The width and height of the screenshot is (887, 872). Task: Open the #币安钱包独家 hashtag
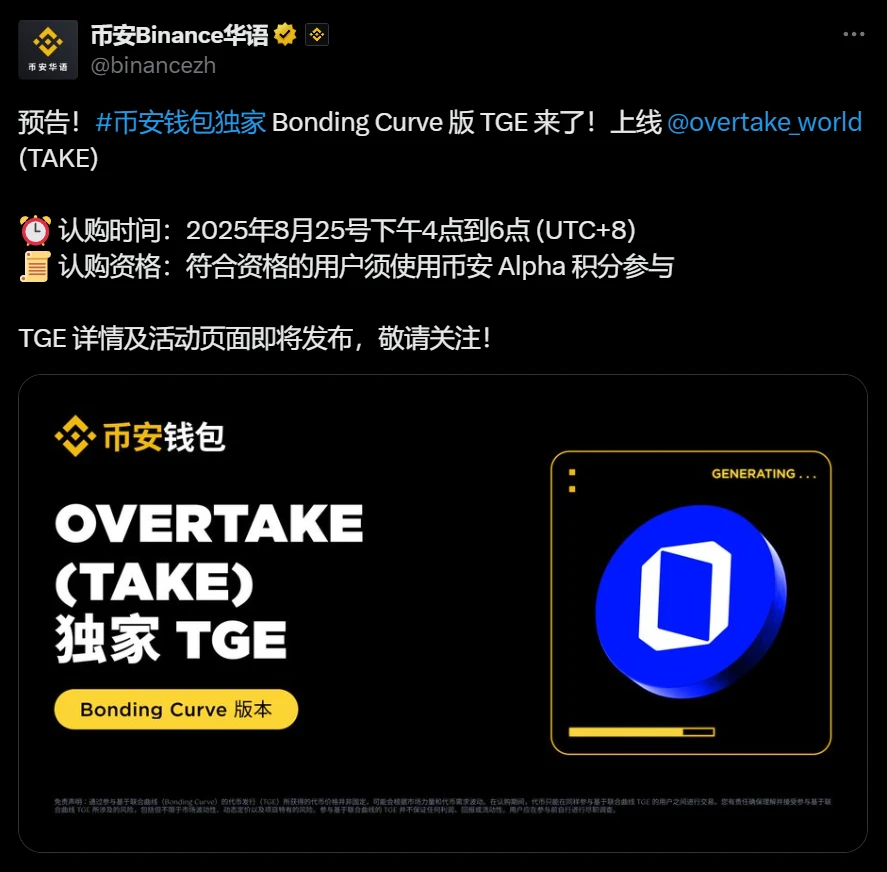tap(181, 123)
